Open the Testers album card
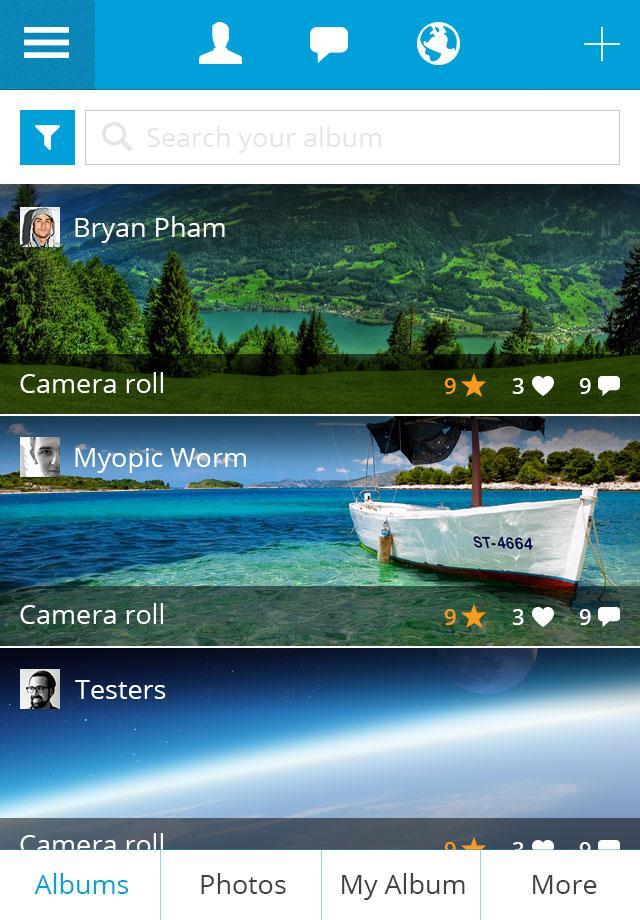This screenshot has width=640, height=920. (320, 750)
